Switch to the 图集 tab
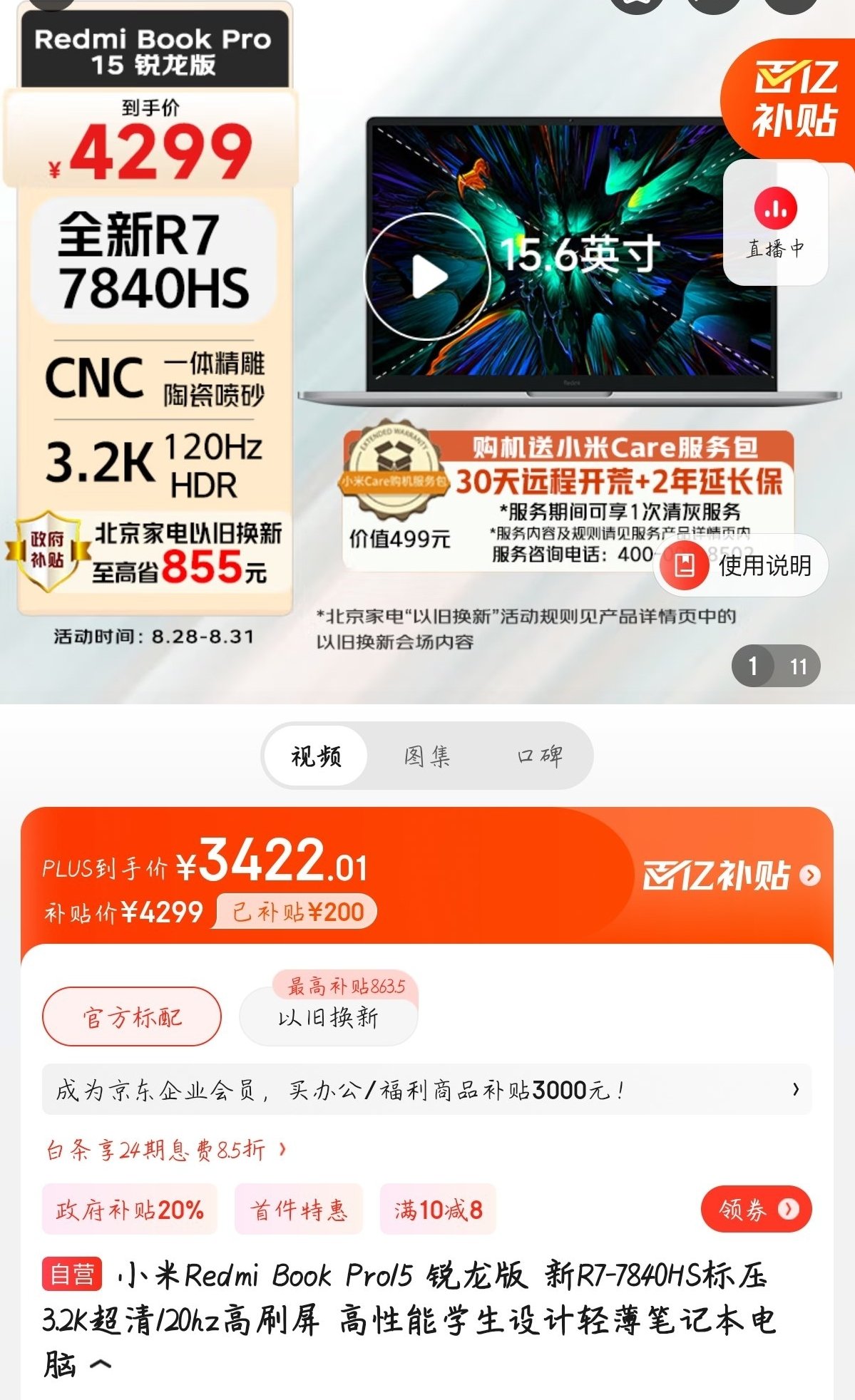Screen dimensions: 855x1400 pos(427,756)
